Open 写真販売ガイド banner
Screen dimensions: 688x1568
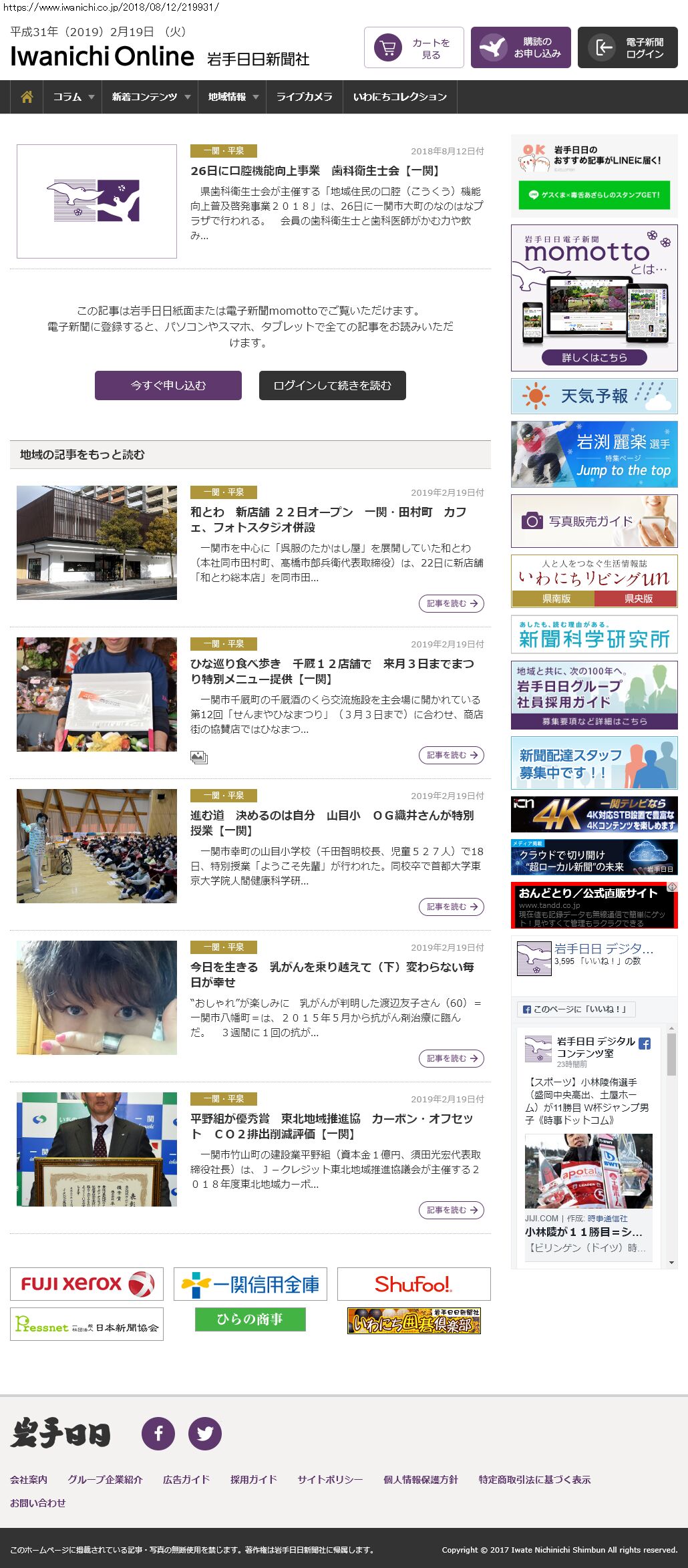594,521
